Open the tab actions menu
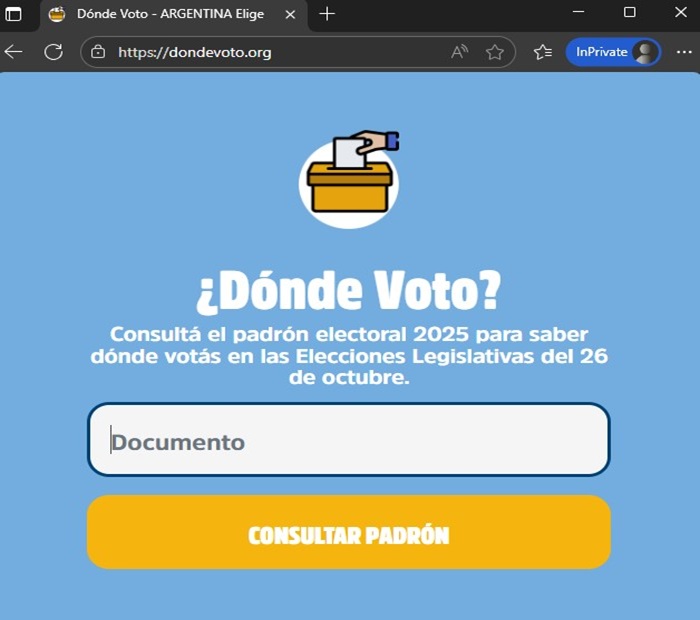700x620 pixels. (14, 14)
